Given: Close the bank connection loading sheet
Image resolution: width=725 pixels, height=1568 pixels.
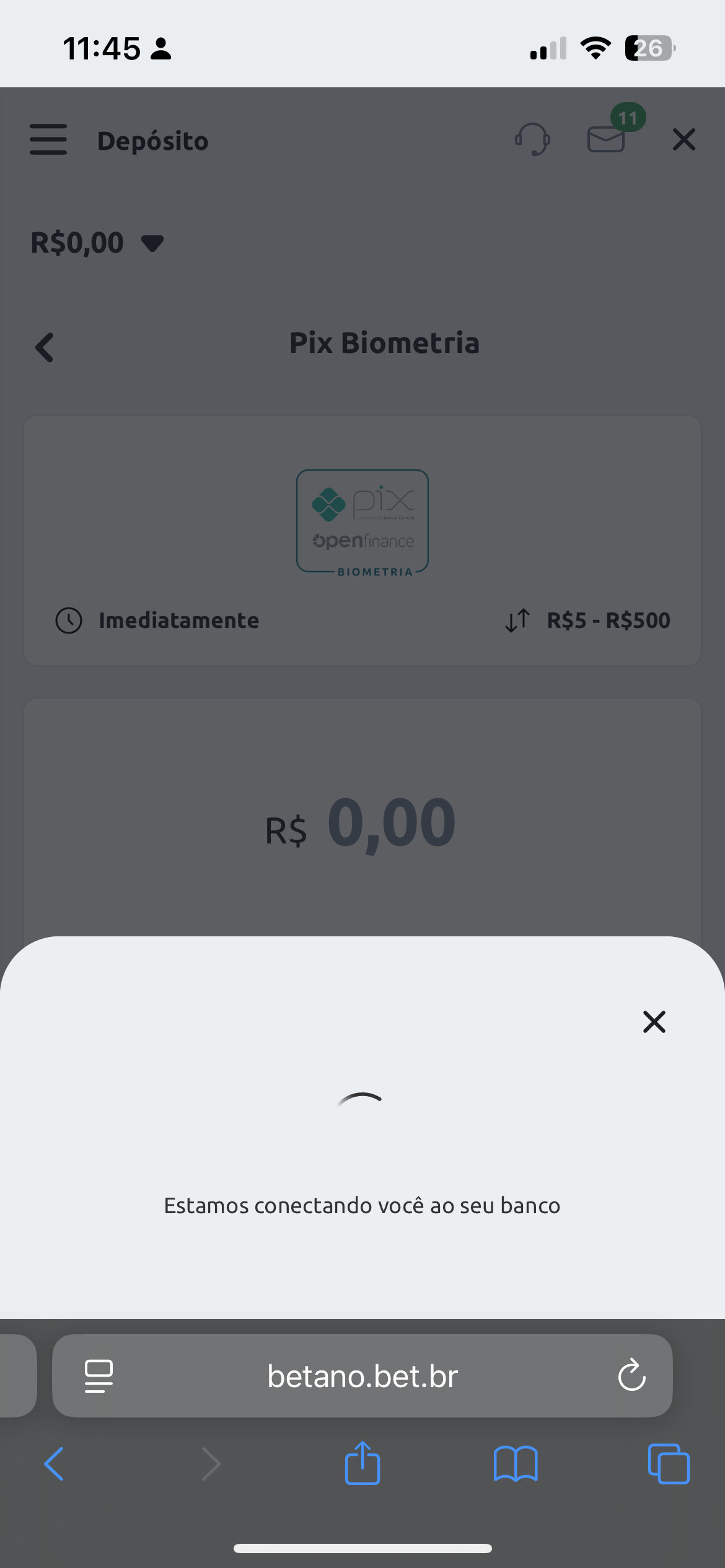Looking at the screenshot, I should 654,1022.
